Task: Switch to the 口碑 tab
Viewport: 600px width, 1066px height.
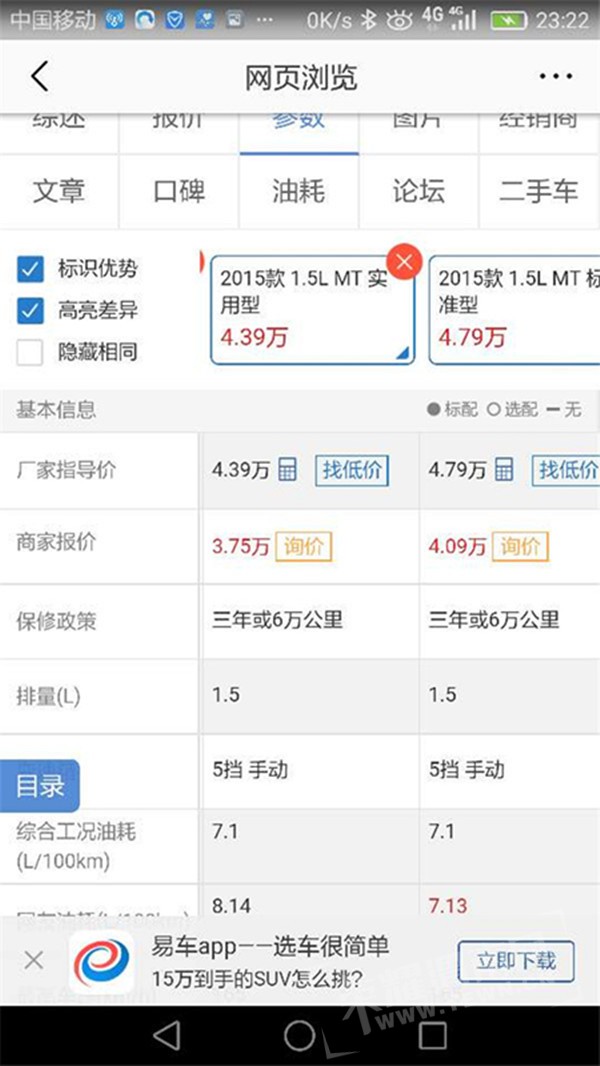Action: tap(179, 191)
